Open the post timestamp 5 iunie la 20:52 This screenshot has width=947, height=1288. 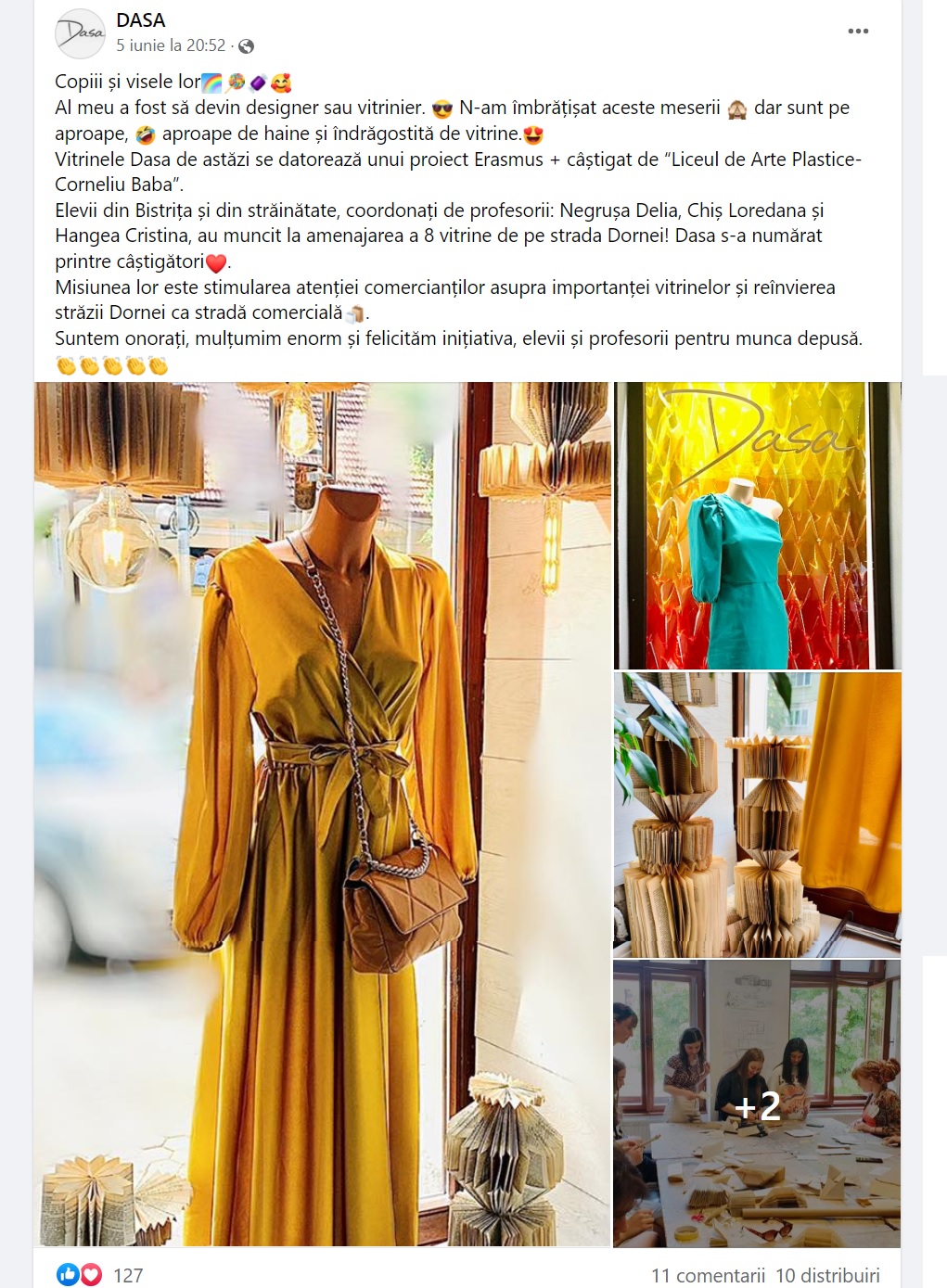pyautogui.click(x=171, y=45)
